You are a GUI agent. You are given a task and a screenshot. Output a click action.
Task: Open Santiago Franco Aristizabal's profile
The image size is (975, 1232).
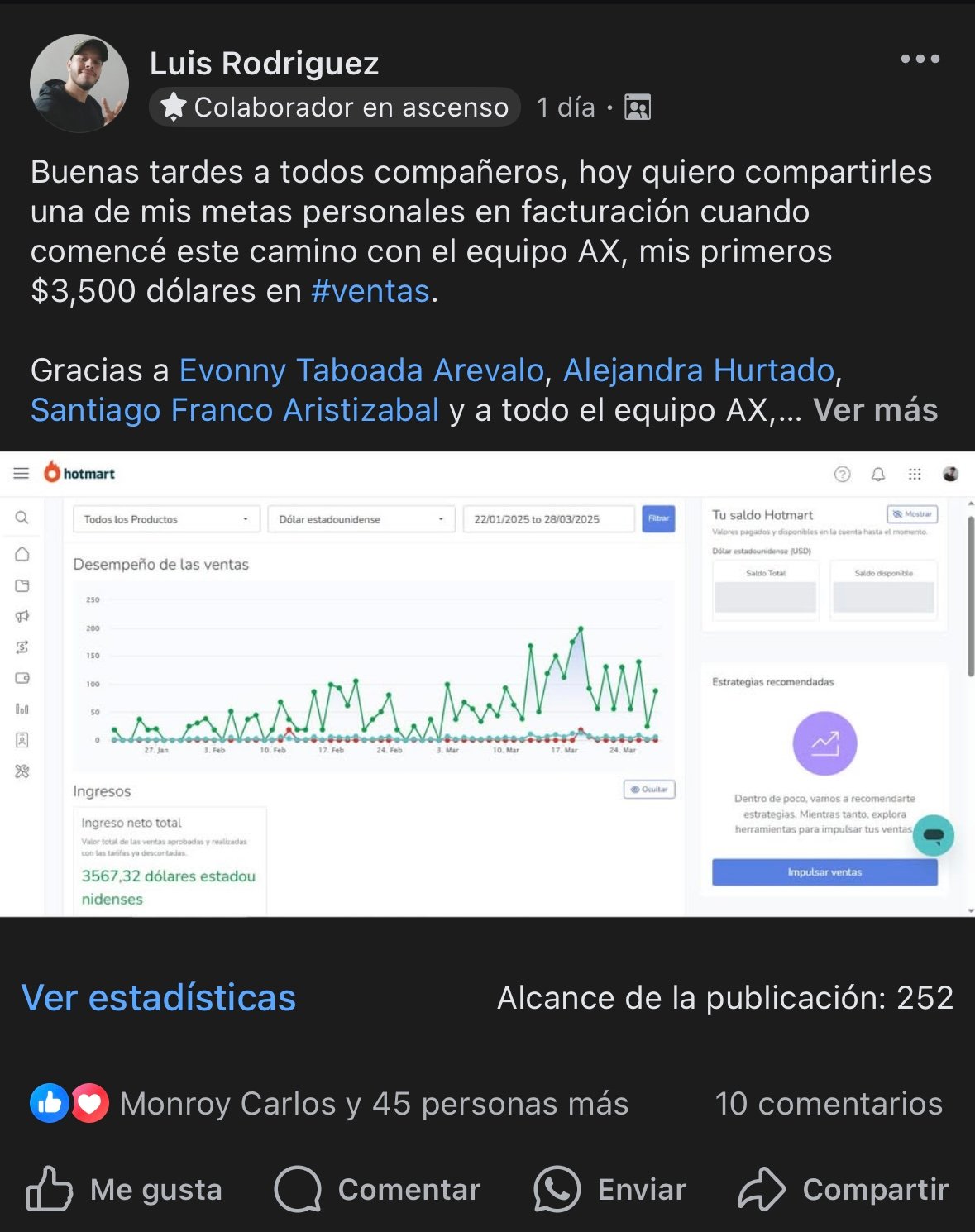click(235, 410)
